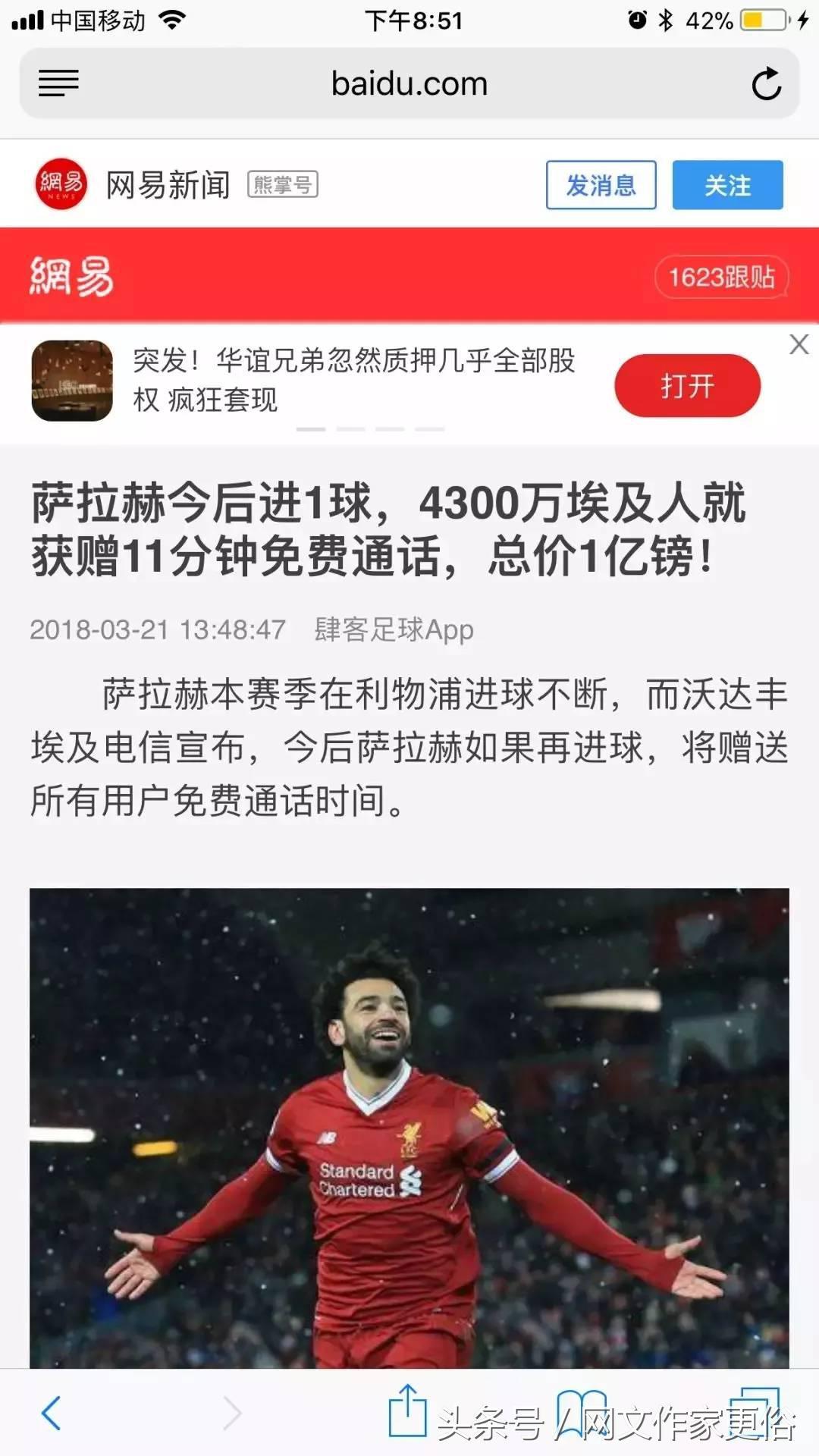Reload the current page
This screenshot has width=819, height=1456.
click(766, 83)
